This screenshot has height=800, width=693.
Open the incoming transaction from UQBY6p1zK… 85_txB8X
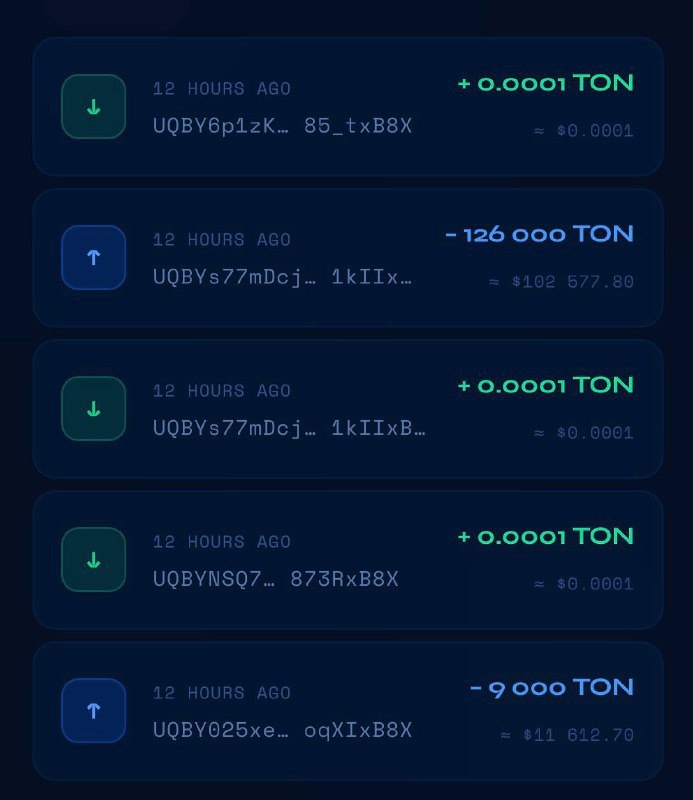(x=347, y=107)
